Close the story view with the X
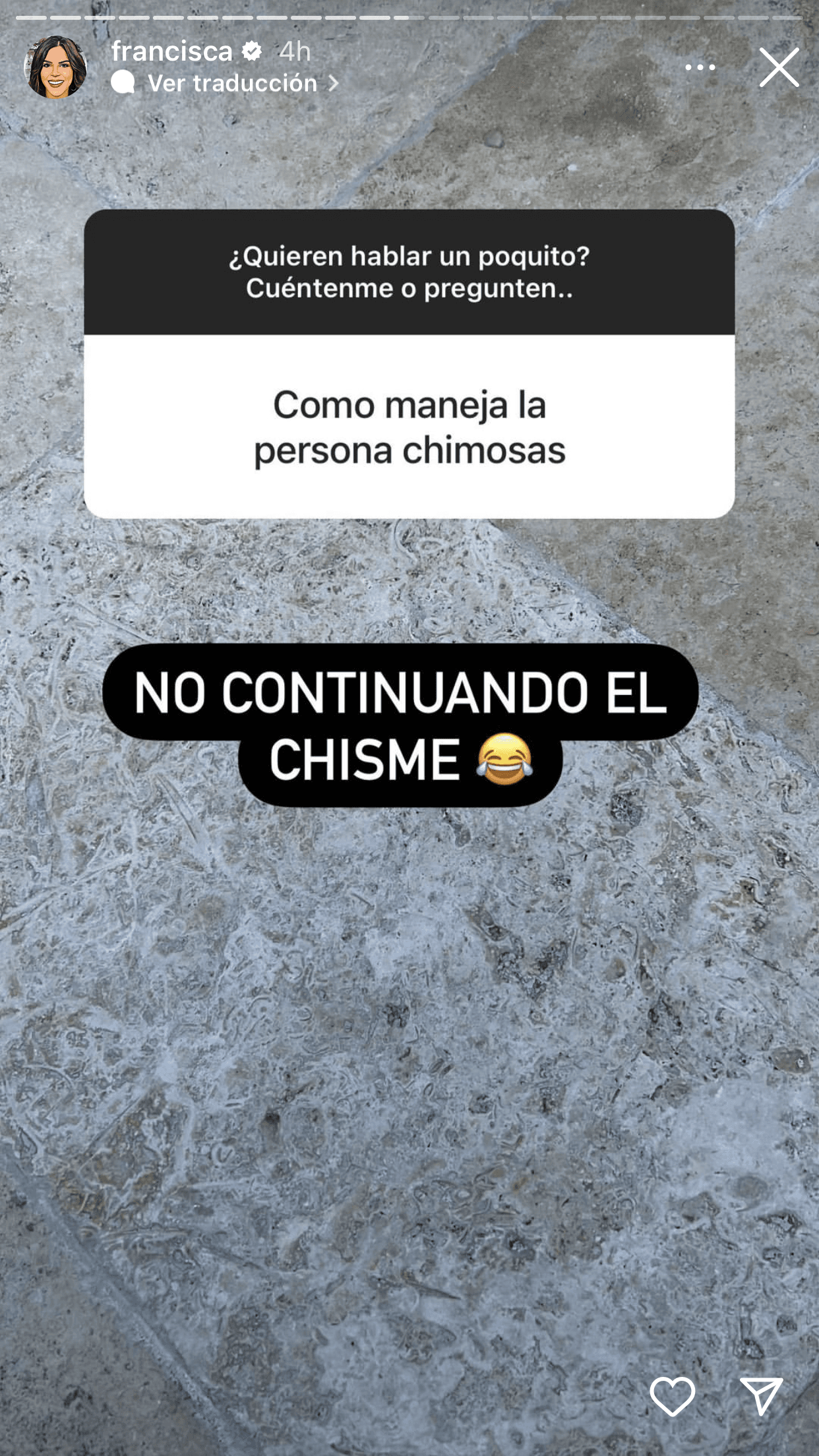The height and width of the screenshot is (1456, 819). click(779, 67)
